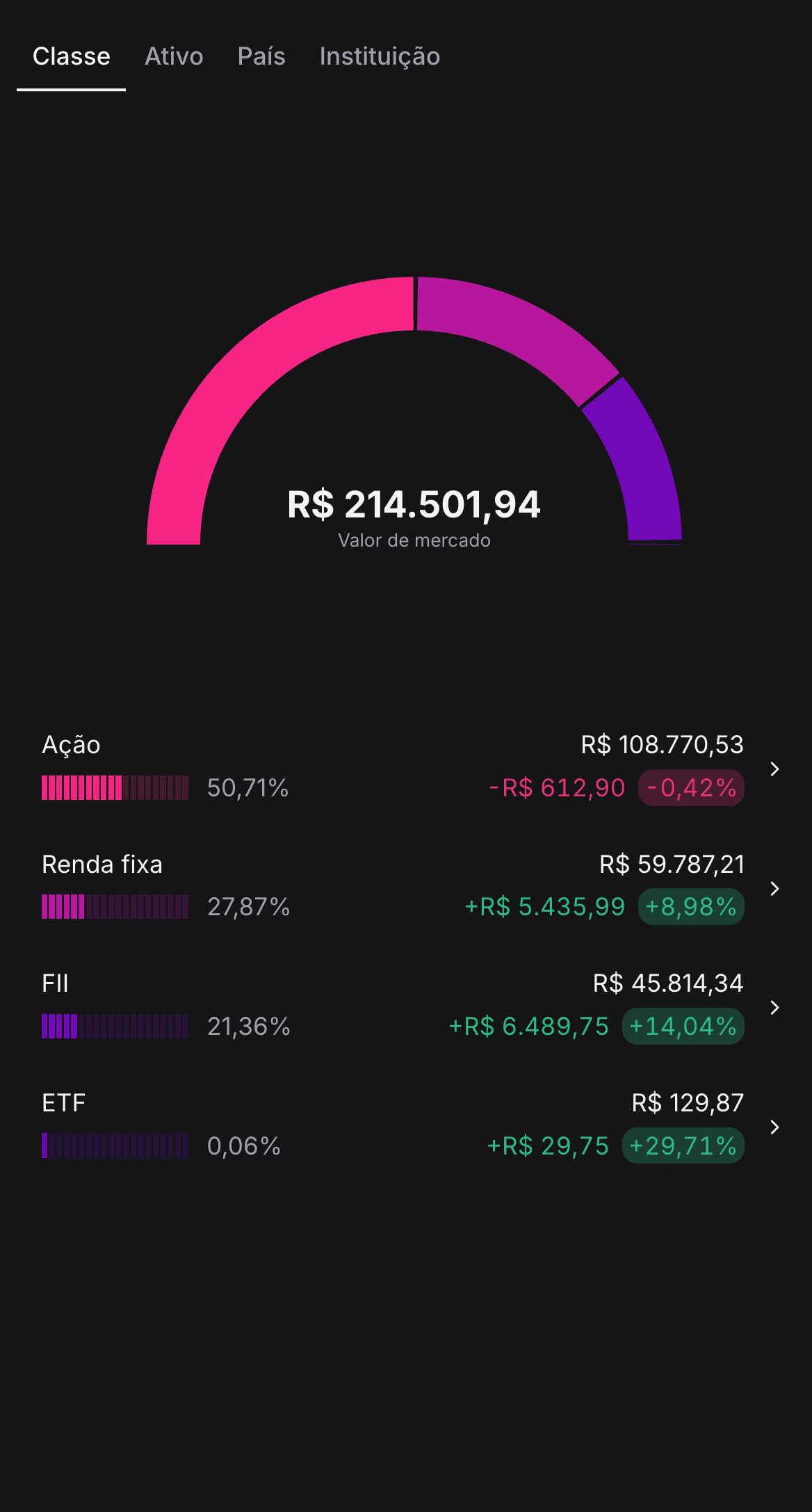Open the Instituição tab
The height and width of the screenshot is (1512, 812).
(379, 56)
